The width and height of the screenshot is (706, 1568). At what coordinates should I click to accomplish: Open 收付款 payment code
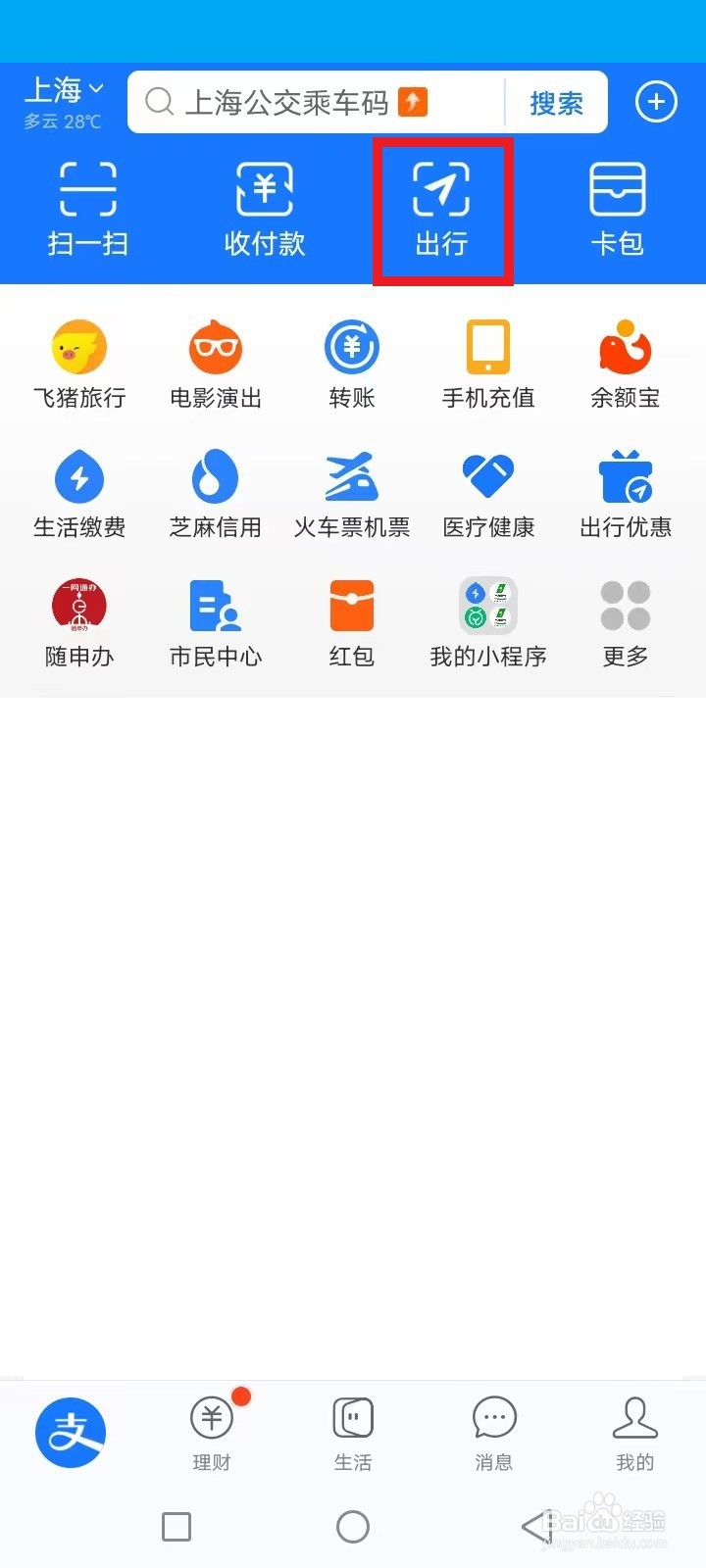(x=265, y=210)
